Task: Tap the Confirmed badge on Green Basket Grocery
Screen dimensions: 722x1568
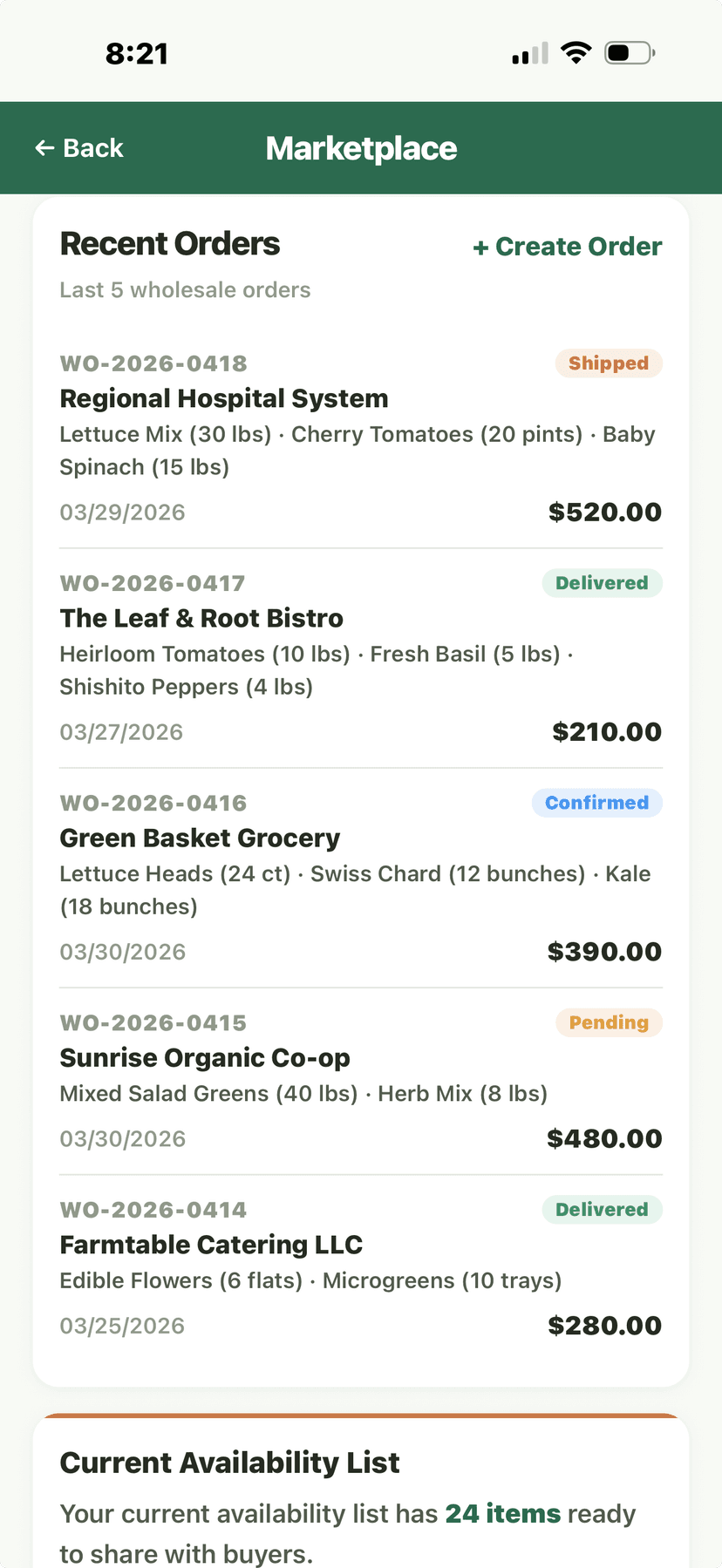Action: pos(596,803)
